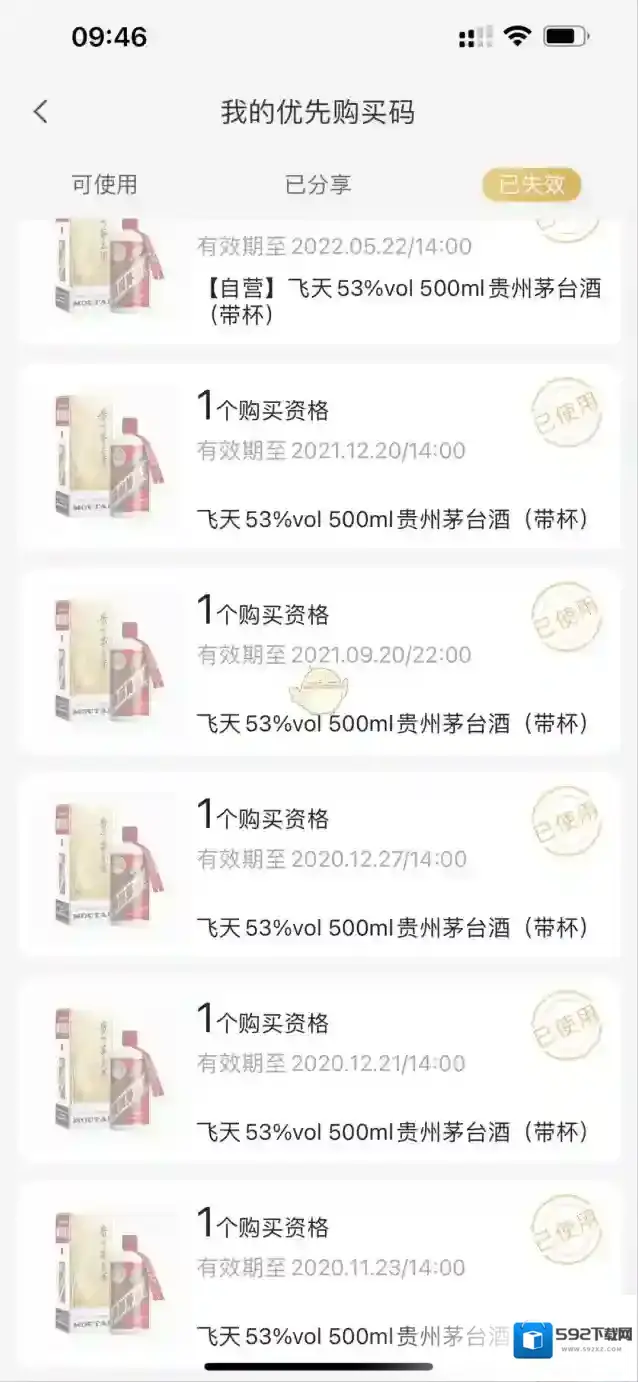The width and height of the screenshot is (638, 1382).
Task: Go back from 我的优先购买码
Action: point(40,112)
